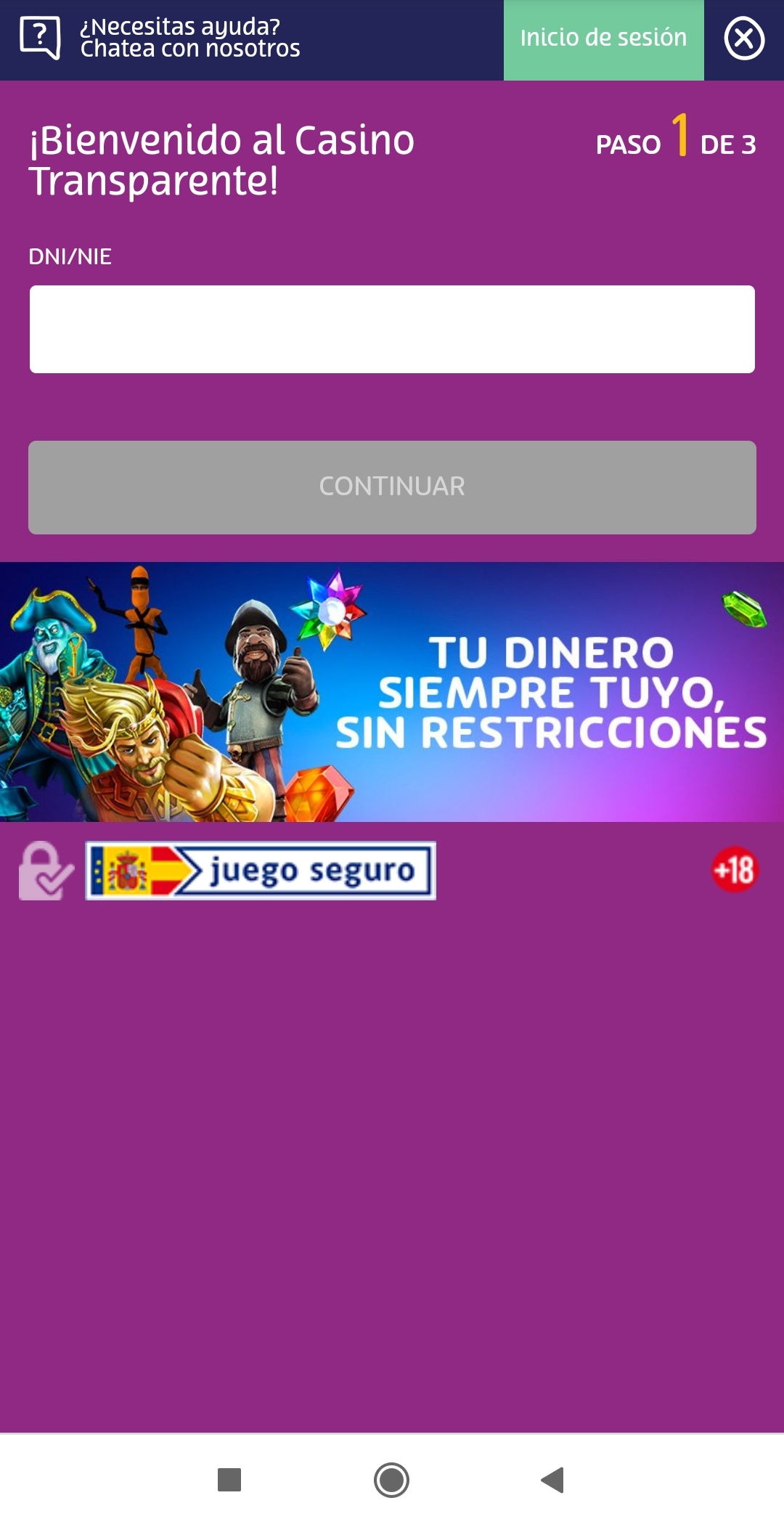Tap the +18 age restriction badge
The width and height of the screenshot is (784, 1527).
coord(735,869)
